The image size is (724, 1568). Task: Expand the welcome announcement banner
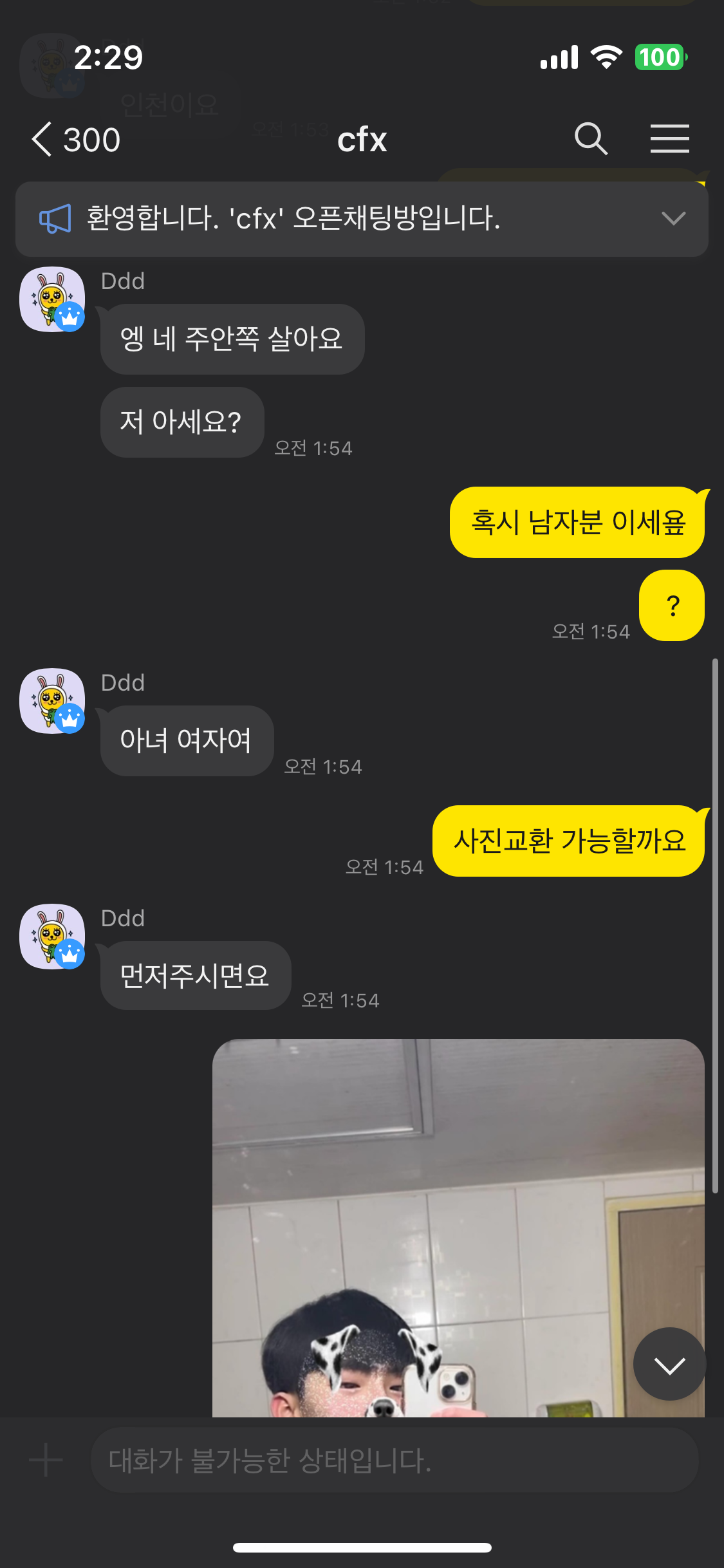tap(673, 219)
